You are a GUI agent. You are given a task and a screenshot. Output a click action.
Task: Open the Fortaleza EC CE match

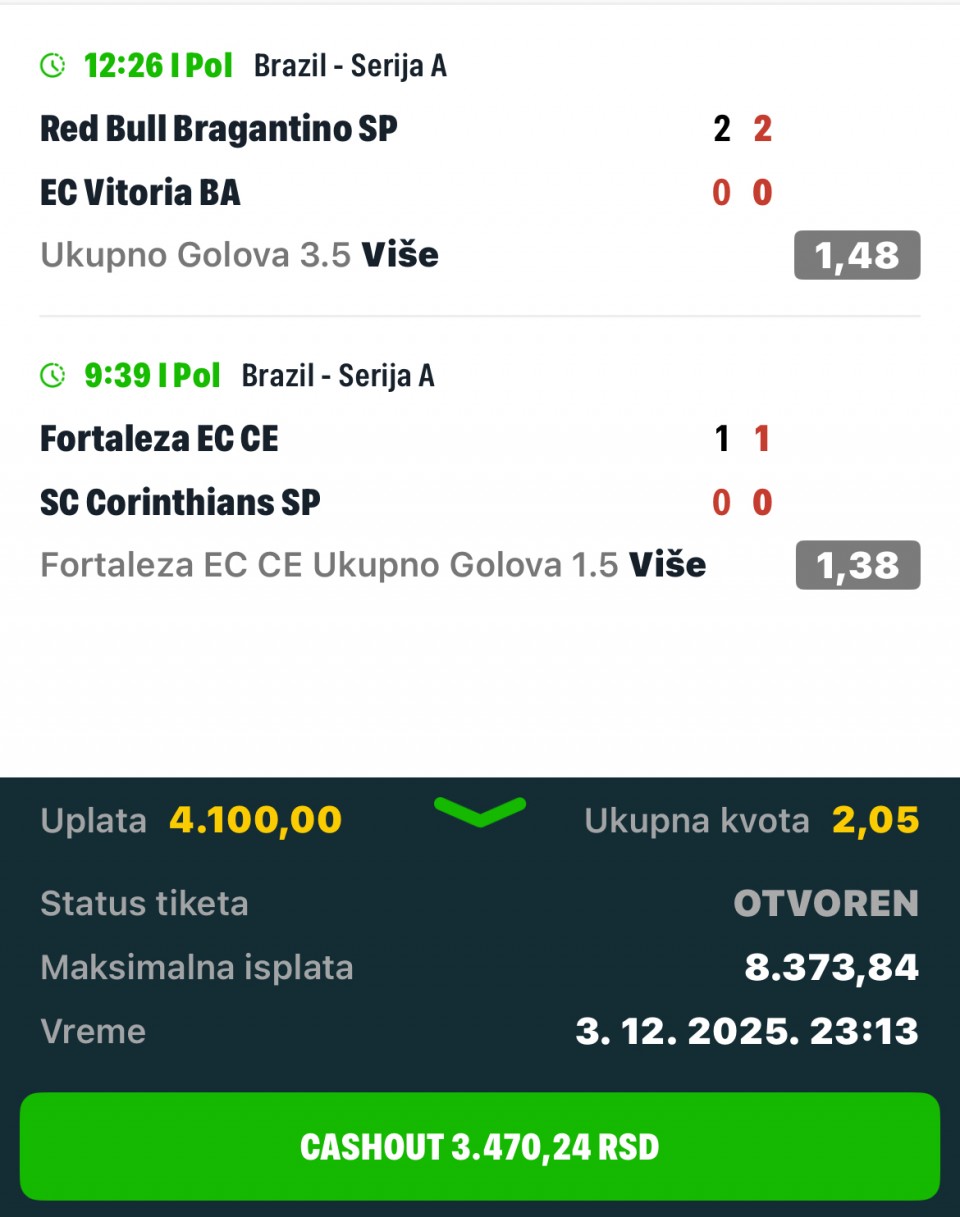[x=160, y=439]
